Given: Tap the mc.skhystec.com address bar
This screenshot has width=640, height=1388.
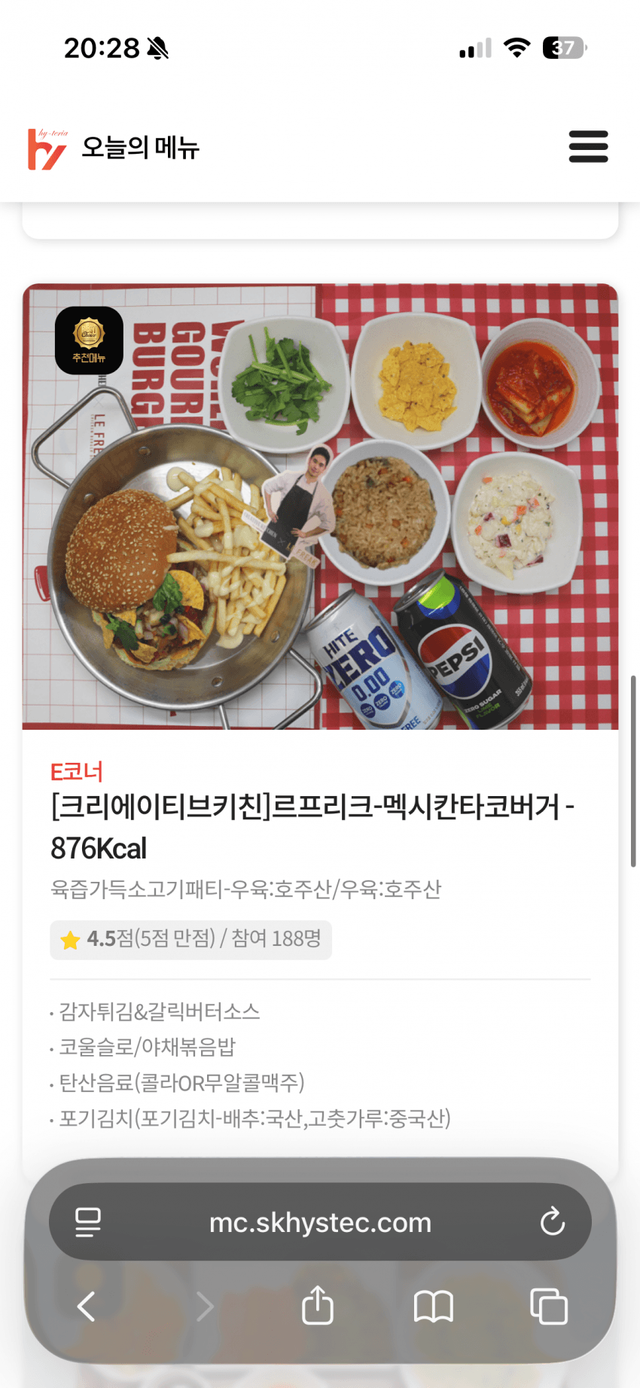Looking at the screenshot, I should (320, 1222).
